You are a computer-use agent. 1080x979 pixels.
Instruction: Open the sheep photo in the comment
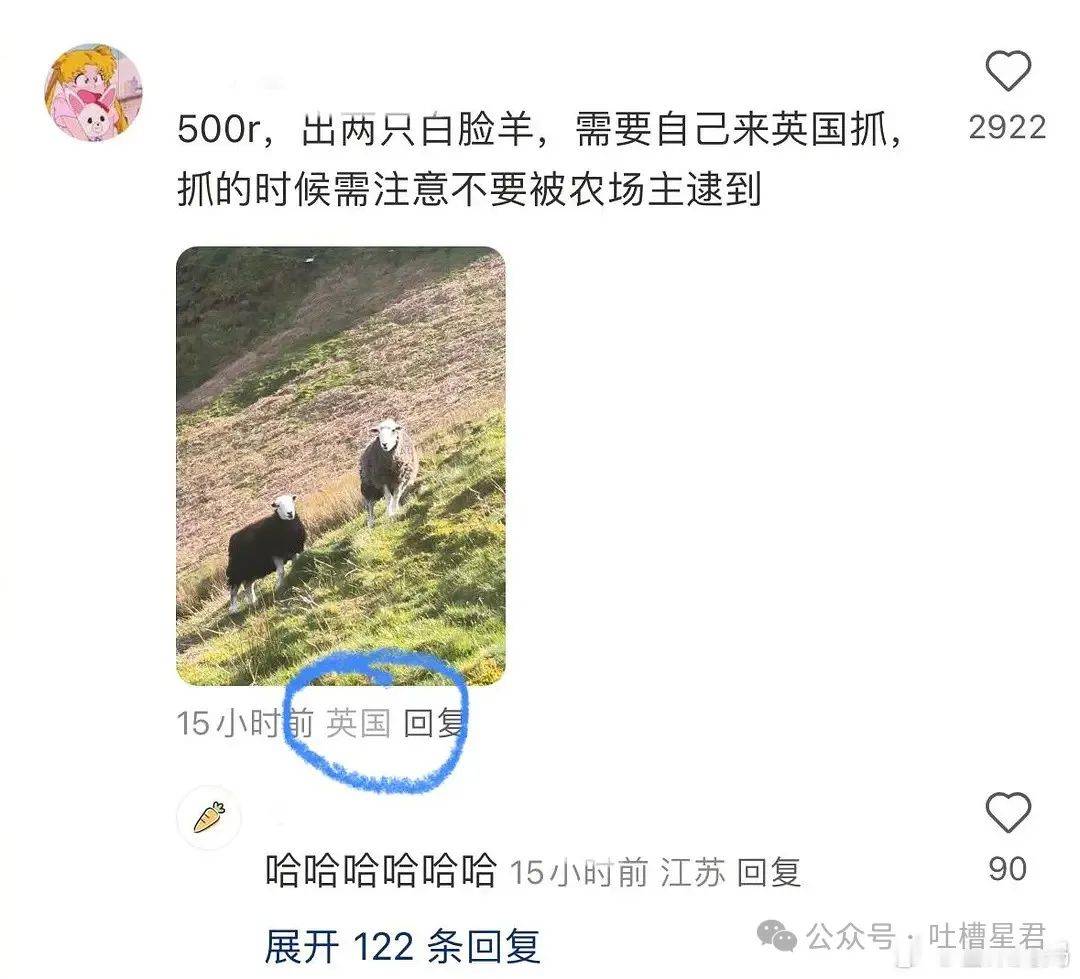[x=340, y=465]
